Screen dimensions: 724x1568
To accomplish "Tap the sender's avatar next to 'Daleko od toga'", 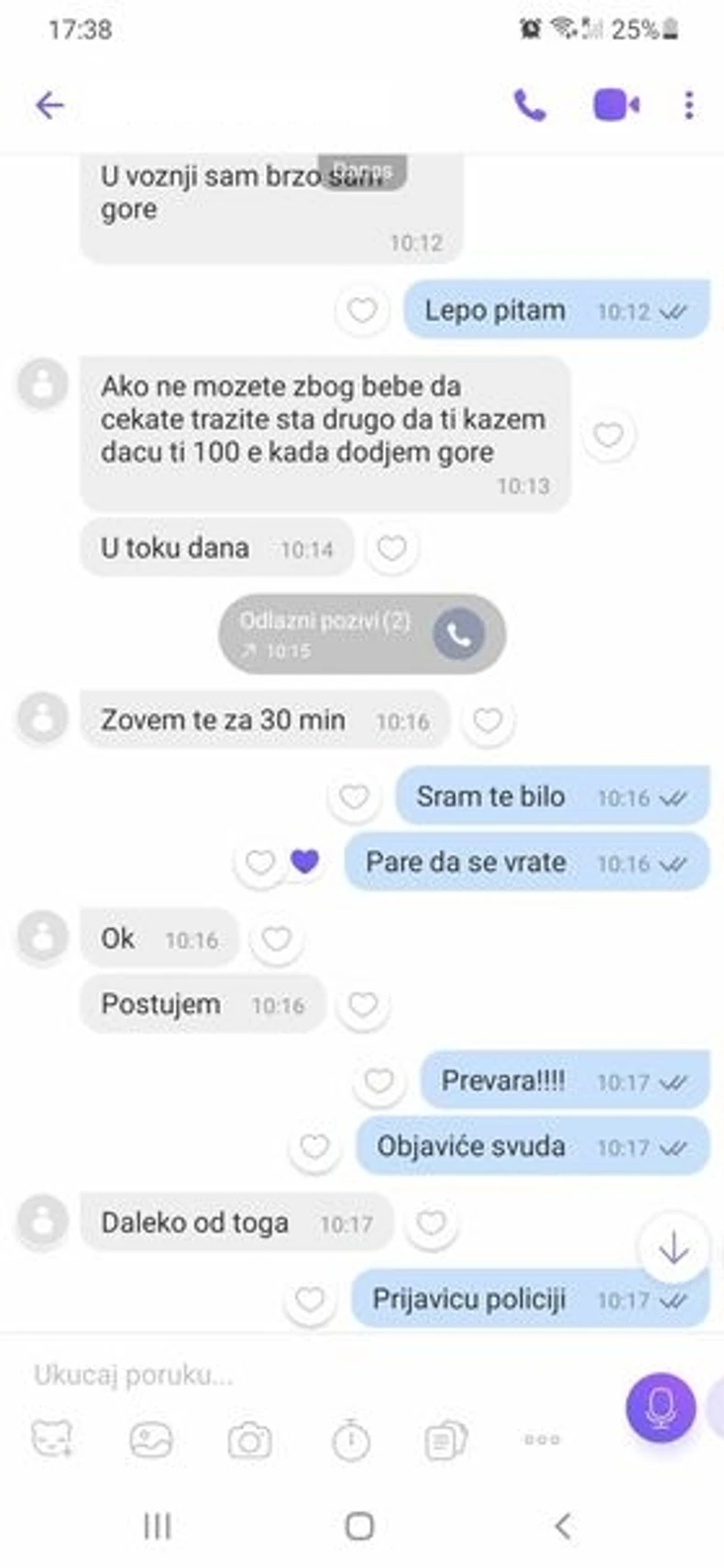I will [41, 1222].
